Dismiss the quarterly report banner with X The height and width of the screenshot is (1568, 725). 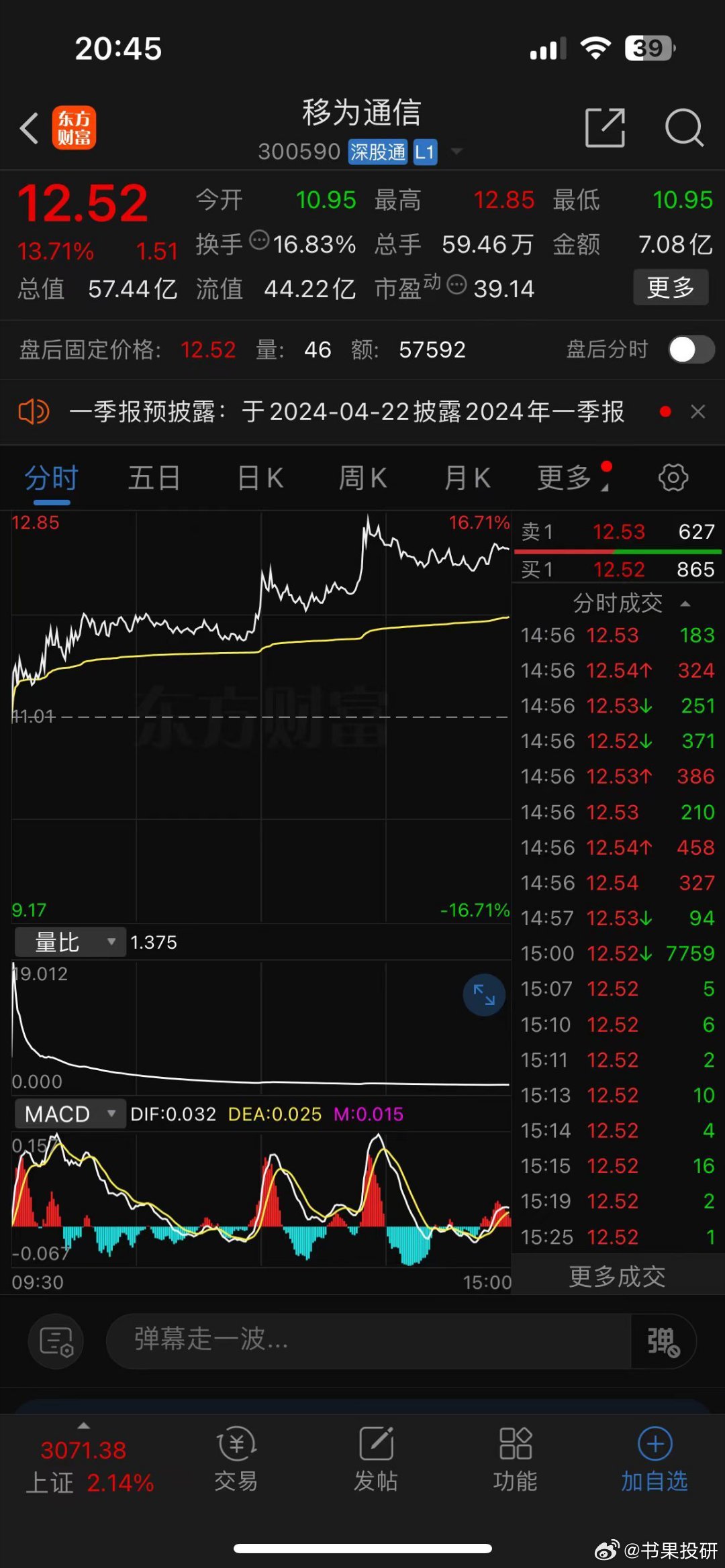(x=698, y=412)
